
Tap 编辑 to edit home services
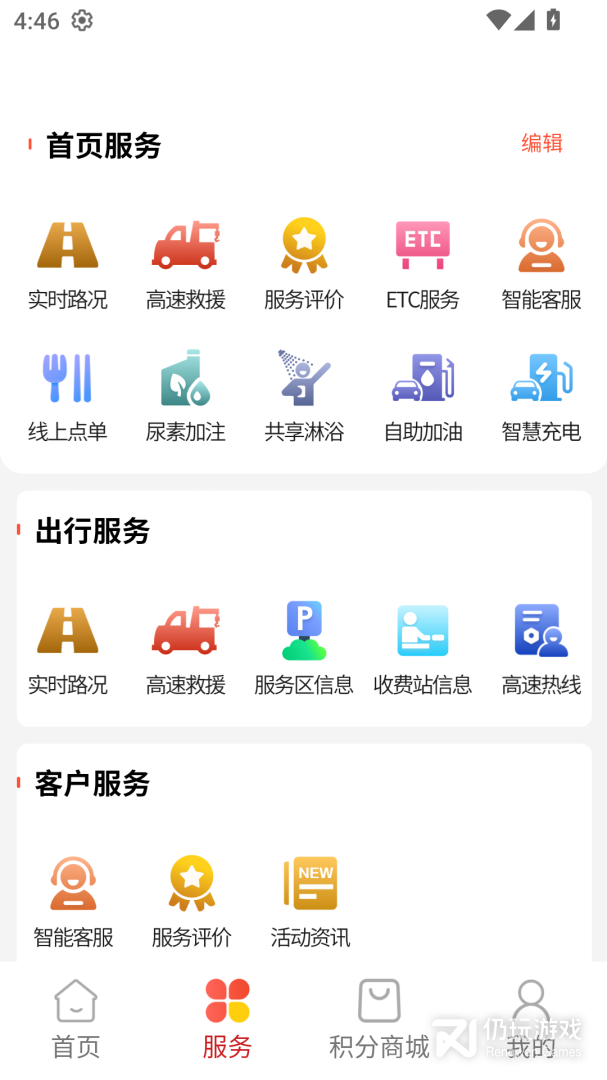pos(542,143)
